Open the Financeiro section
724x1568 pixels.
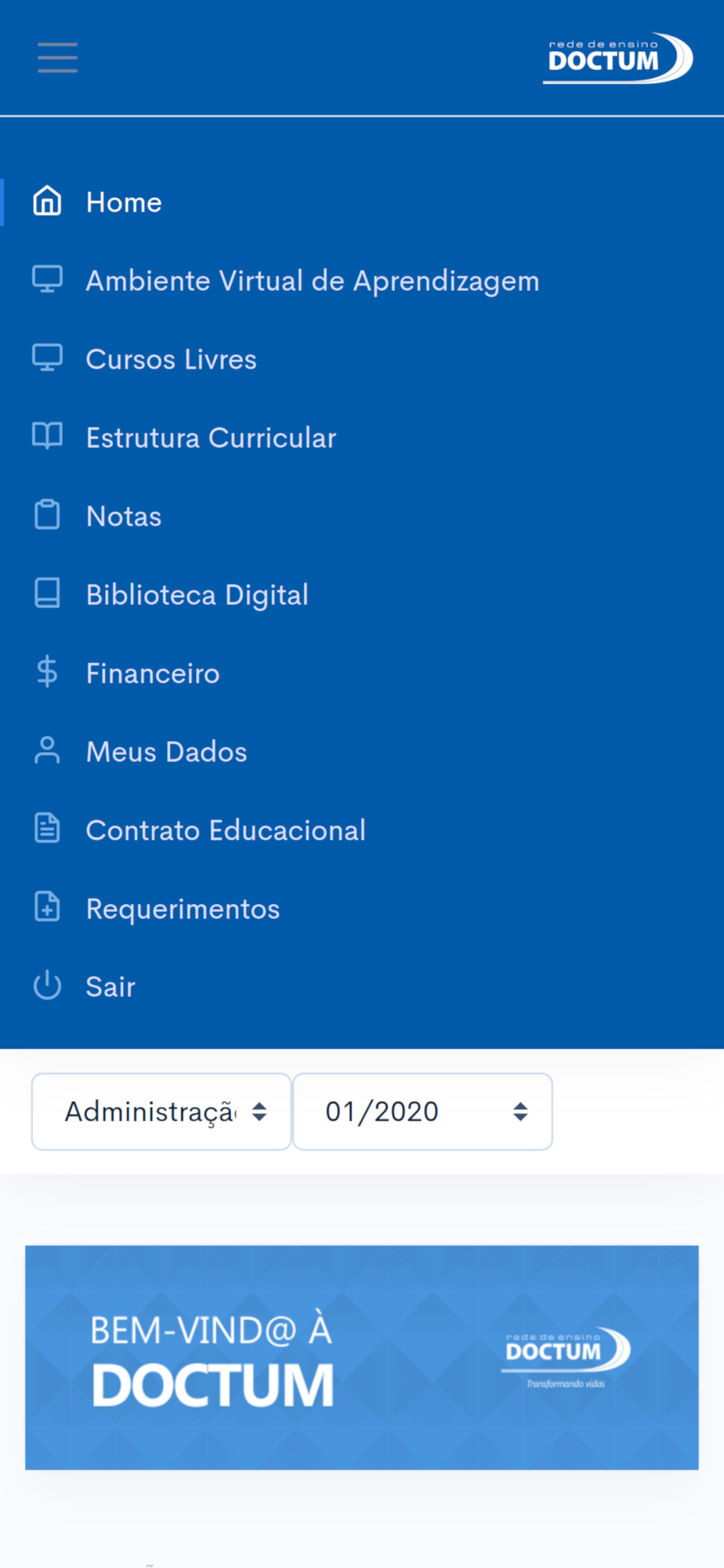[362, 673]
